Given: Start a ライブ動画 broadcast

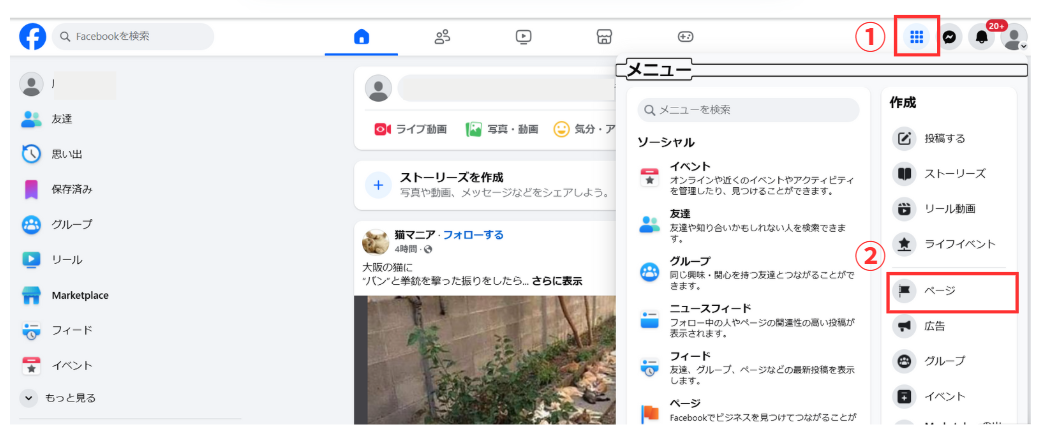Looking at the screenshot, I should pos(410,129).
